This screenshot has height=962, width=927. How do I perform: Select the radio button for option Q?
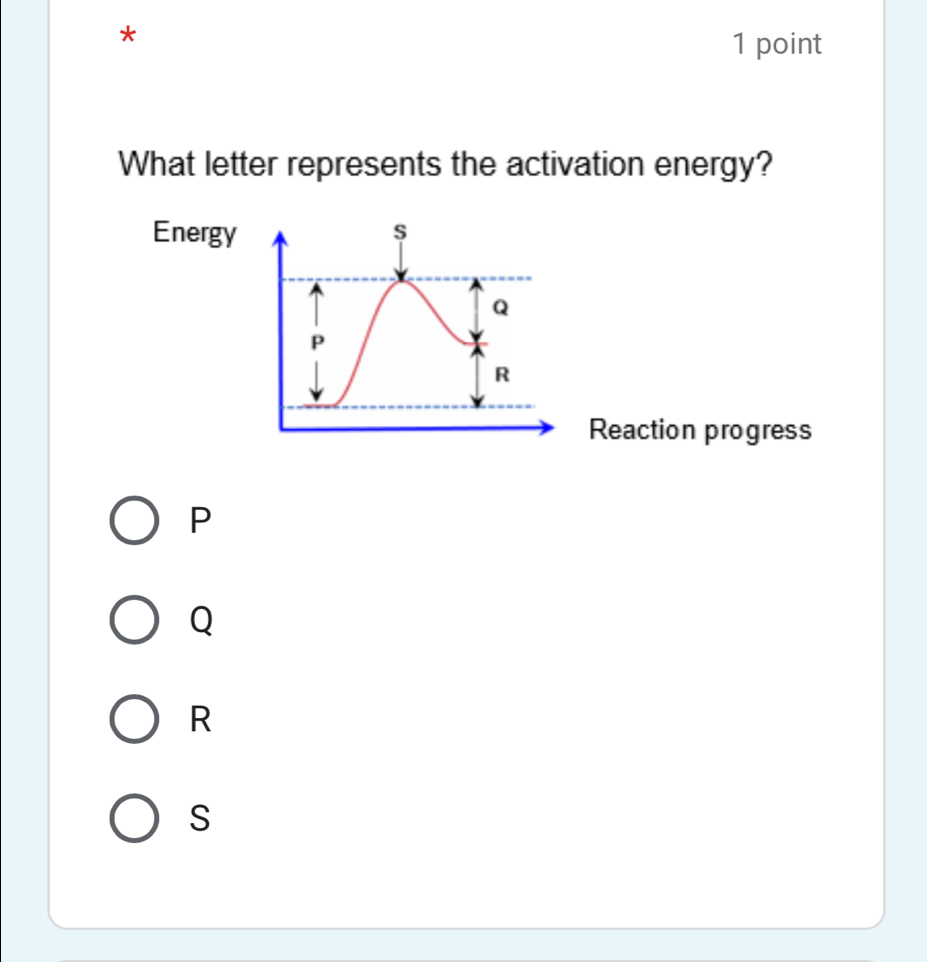coord(134,620)
